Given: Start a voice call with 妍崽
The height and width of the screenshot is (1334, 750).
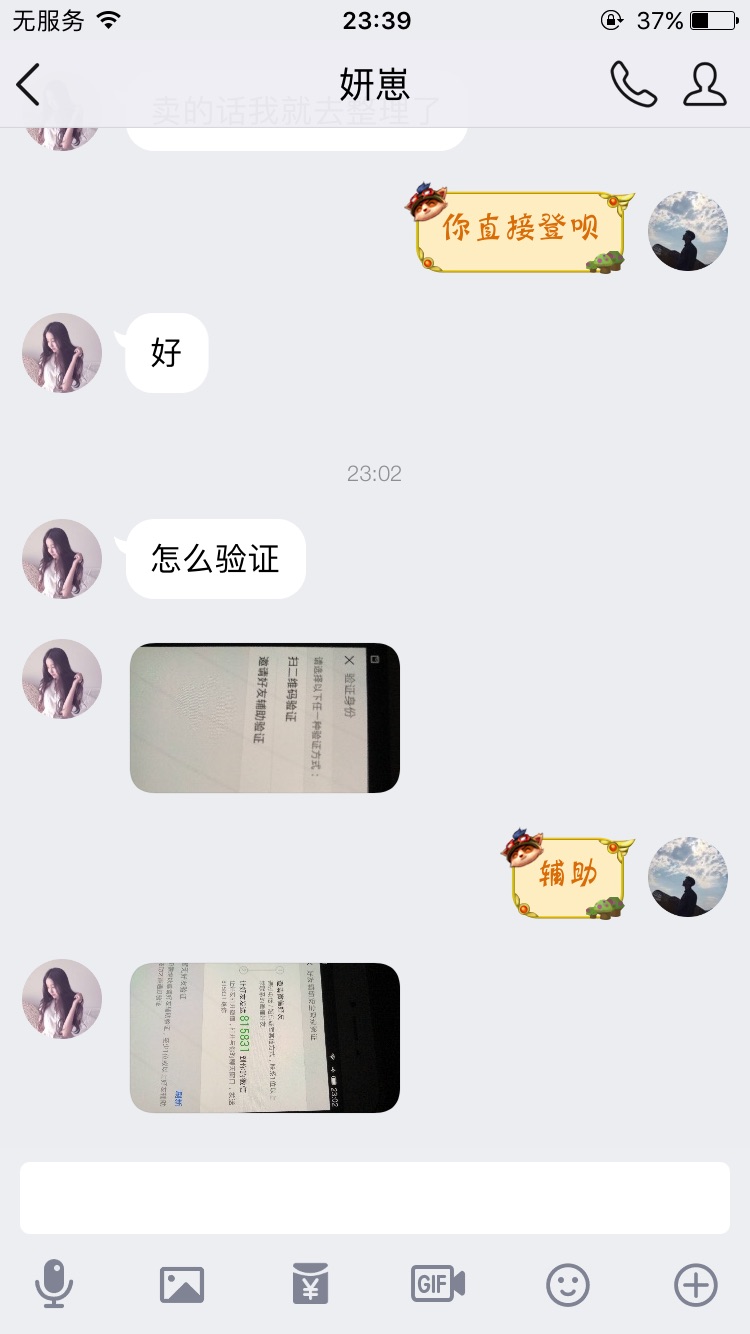Looking at the screenshot, I should [633, 85].
